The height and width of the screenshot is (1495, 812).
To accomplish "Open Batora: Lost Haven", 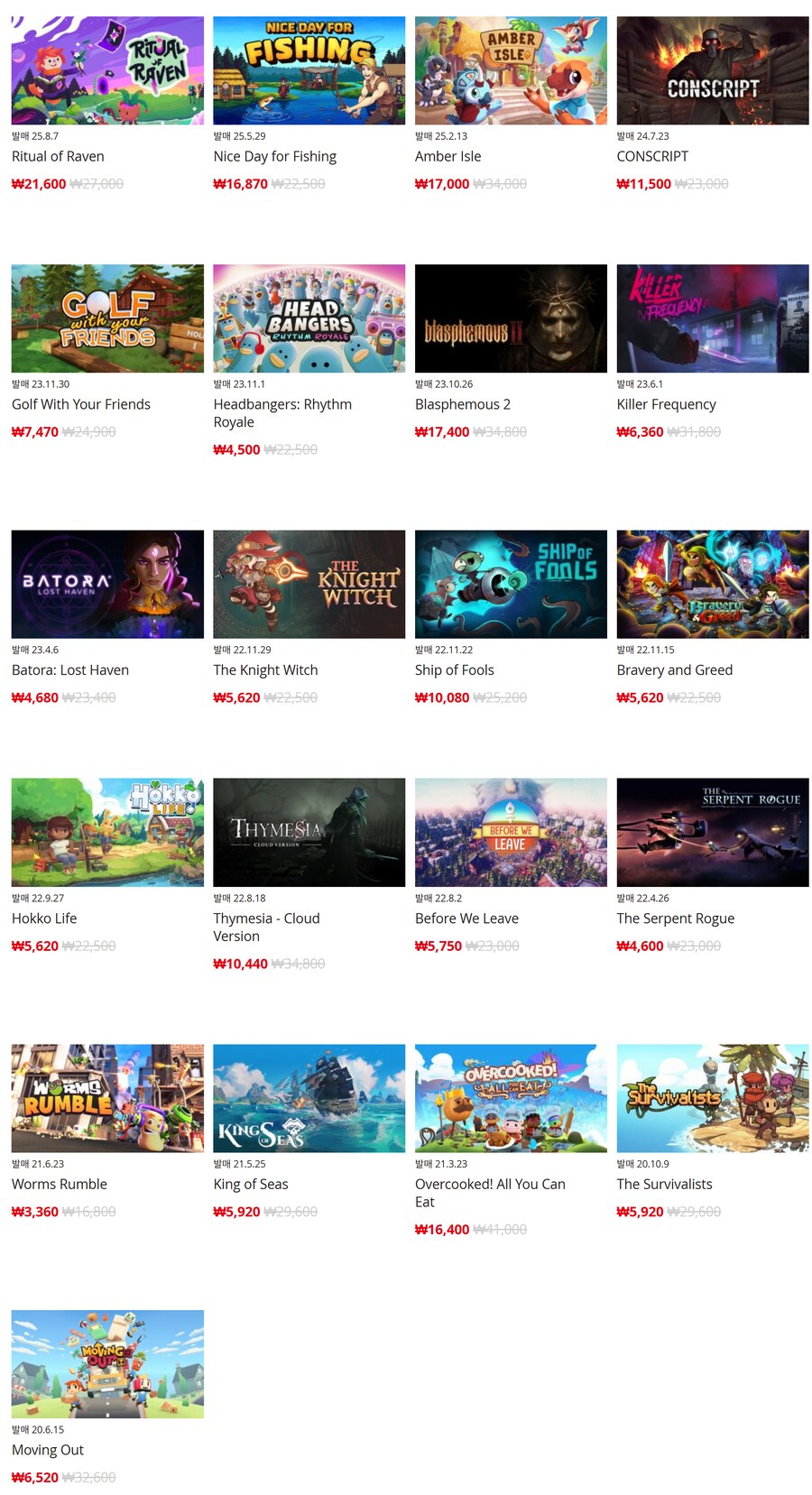I will [107, 584].
